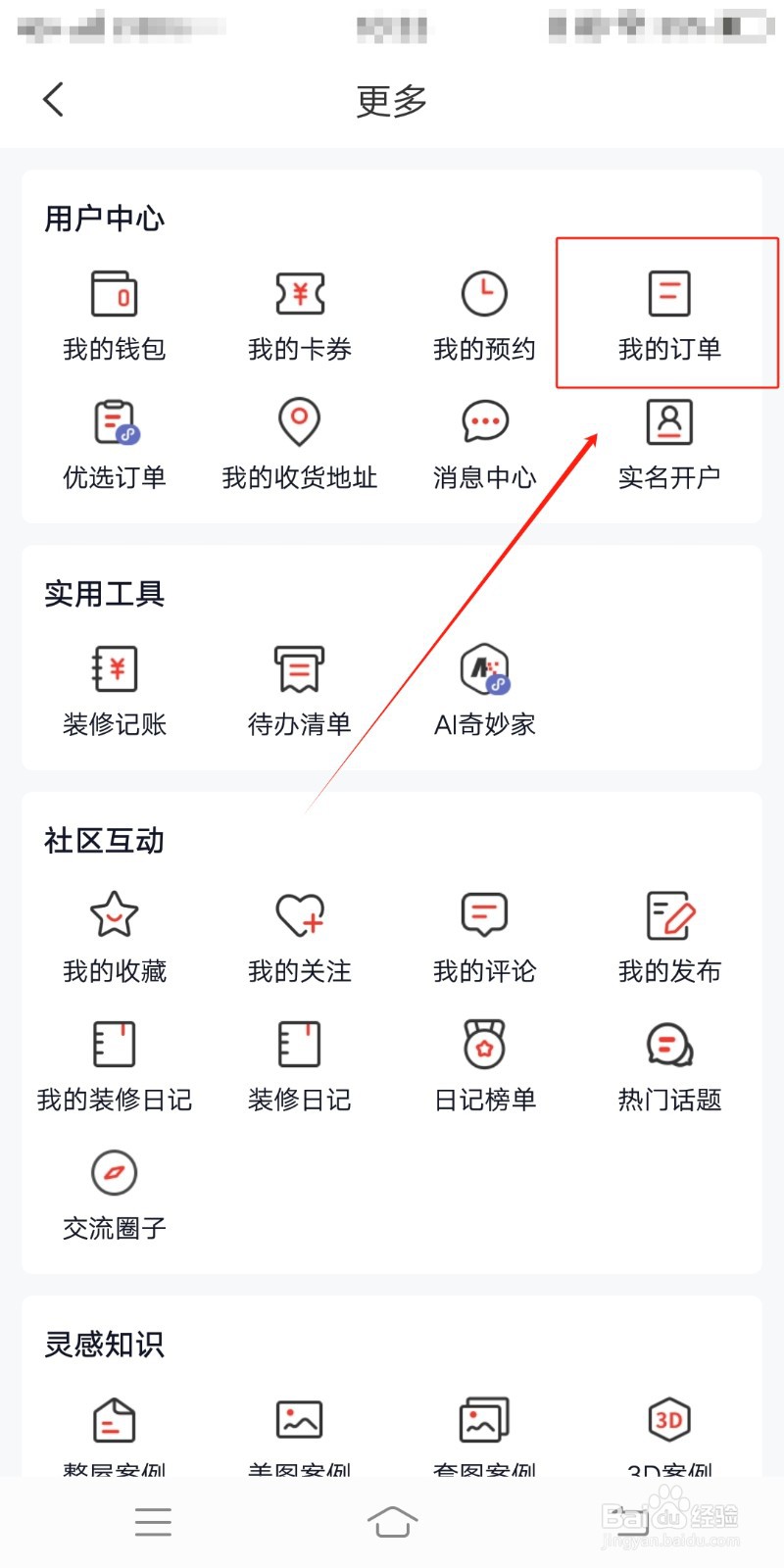Screen dimensions: 784x1568
Task: Open 我的钱包 wallet
Action: (113, 312)
